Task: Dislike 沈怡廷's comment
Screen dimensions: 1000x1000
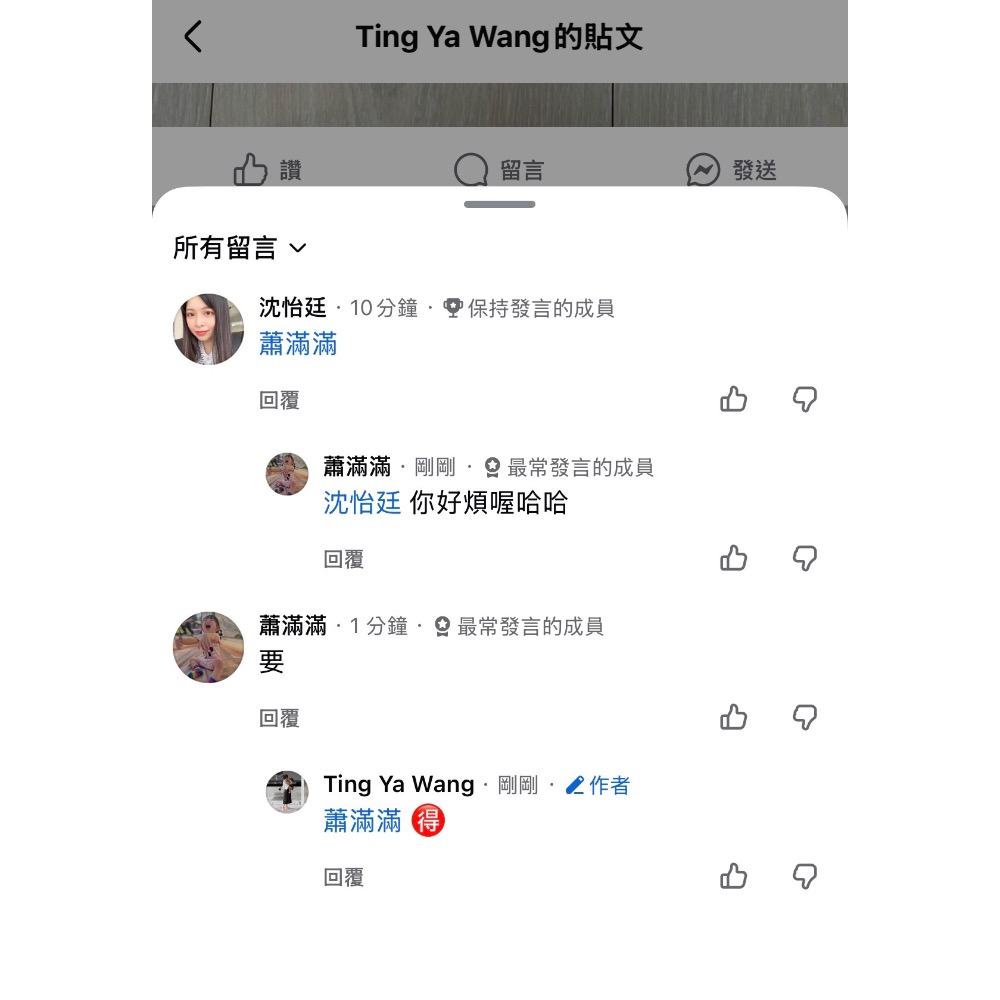Action: pos(805,399)
